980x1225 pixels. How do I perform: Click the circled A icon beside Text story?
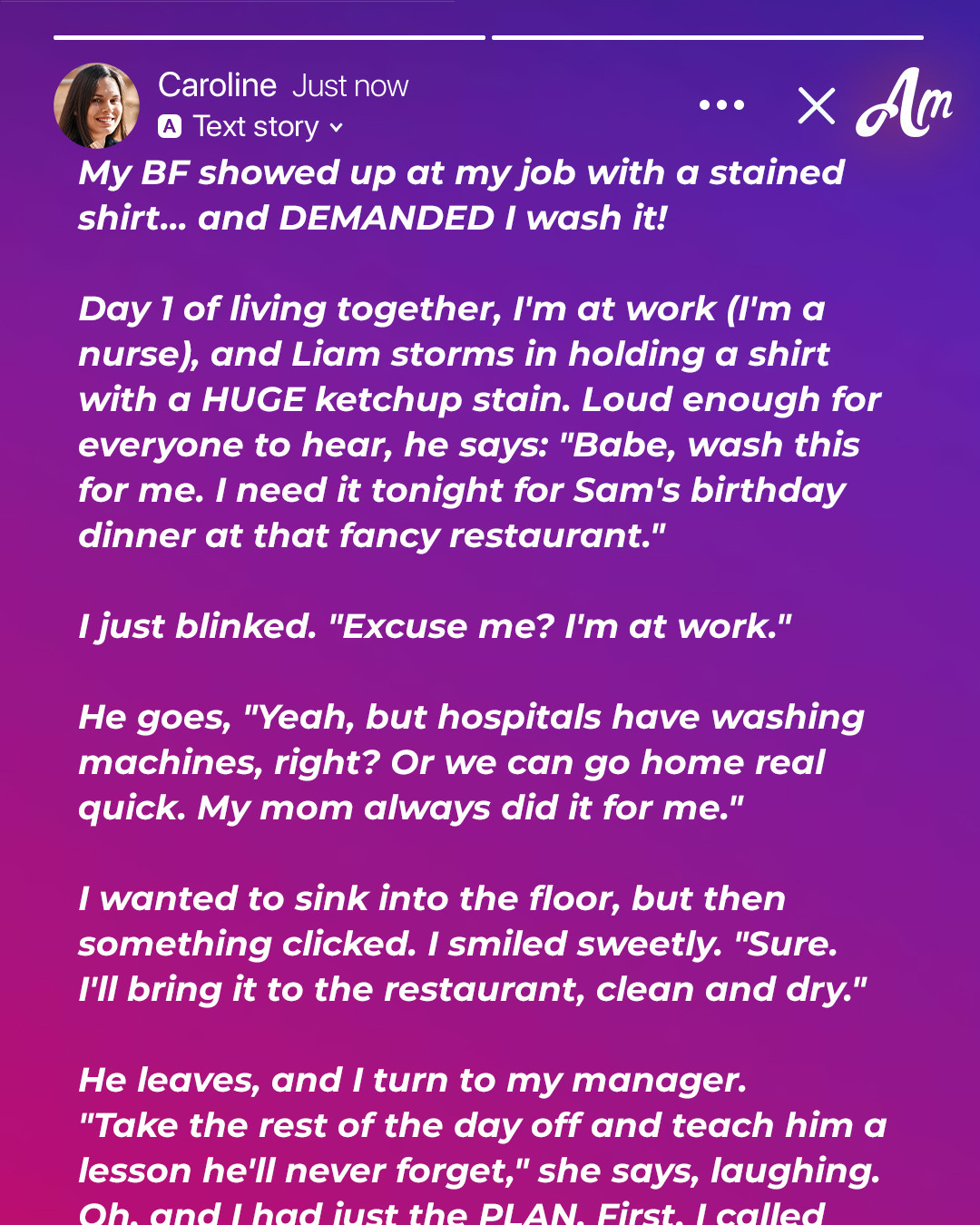tap(169, 126)
